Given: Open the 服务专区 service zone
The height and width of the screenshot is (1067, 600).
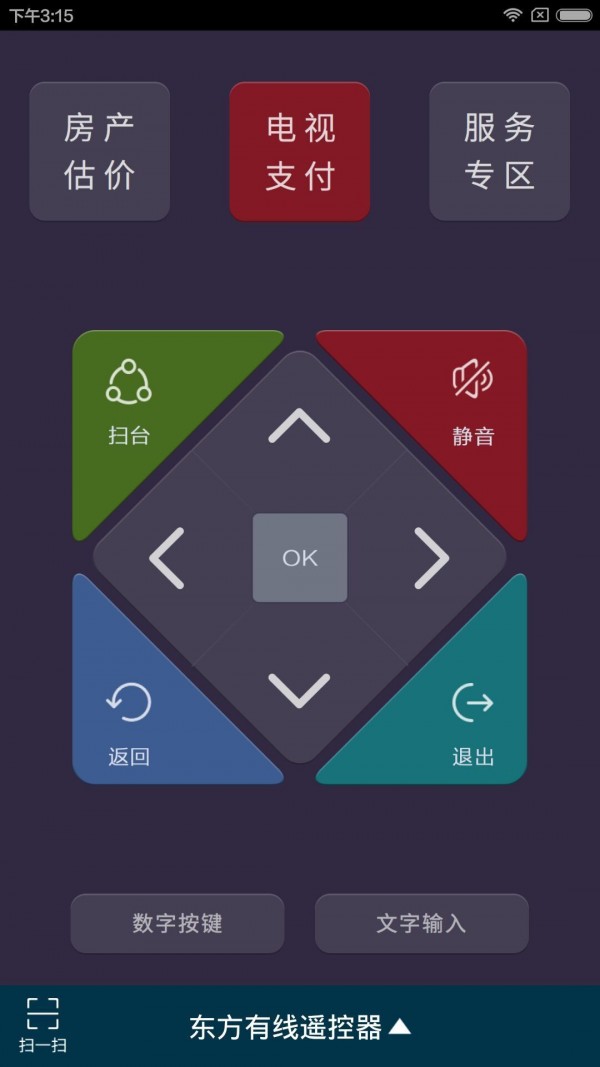Looking at the screenshot, I should 499,151.
